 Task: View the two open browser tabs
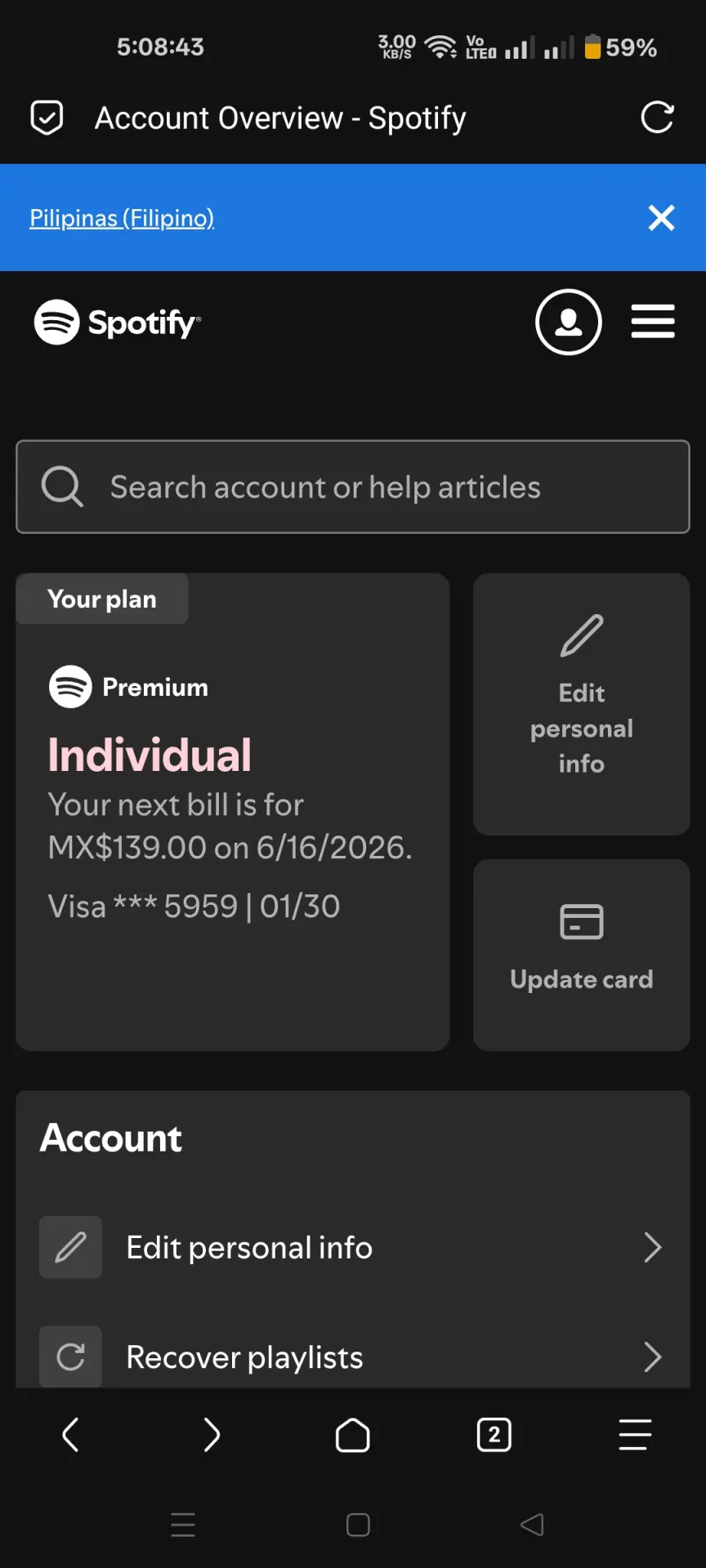(494, 1435)
